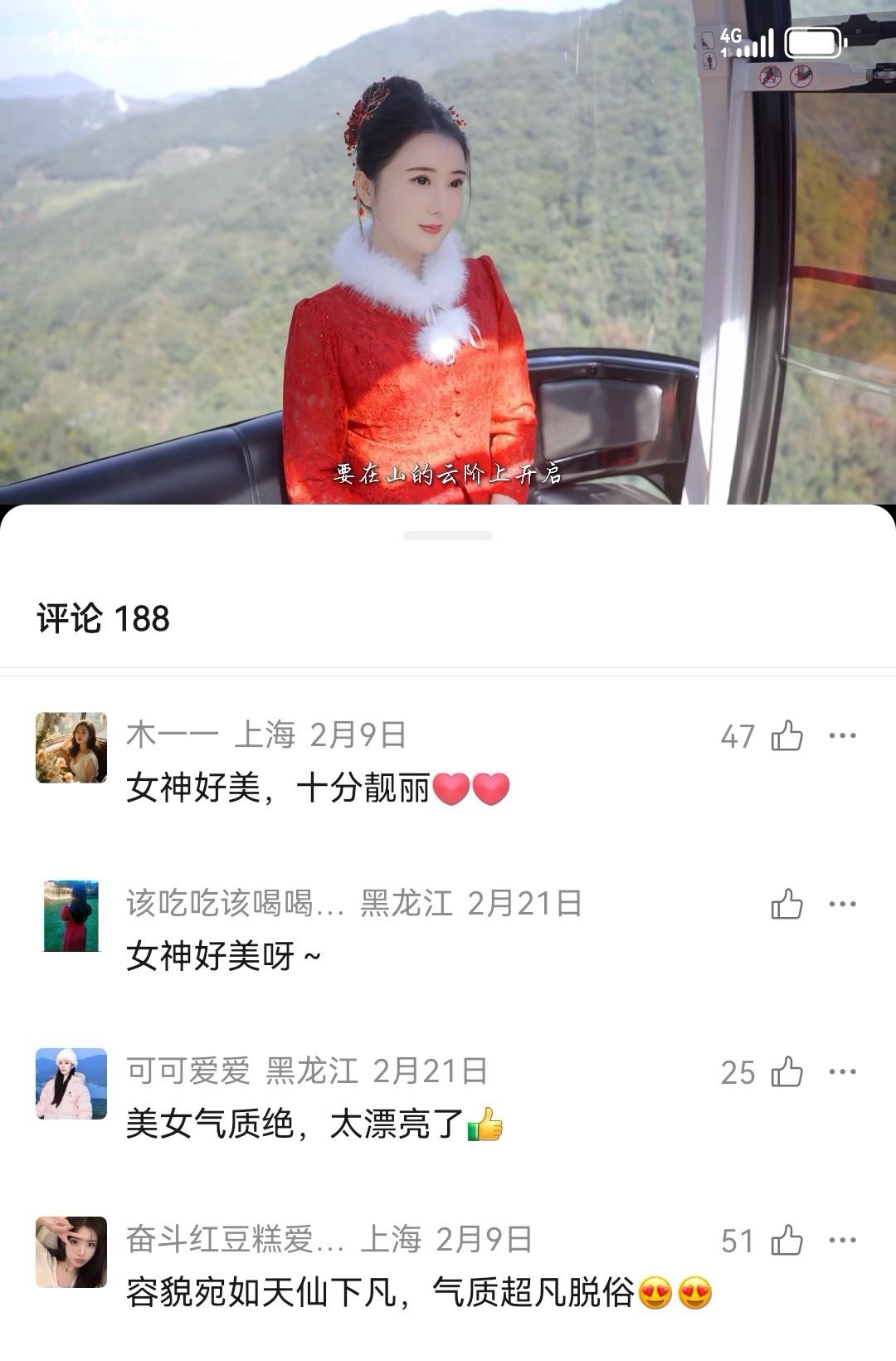
Task: Like the comment by 木一一
Action: [786, 735]
